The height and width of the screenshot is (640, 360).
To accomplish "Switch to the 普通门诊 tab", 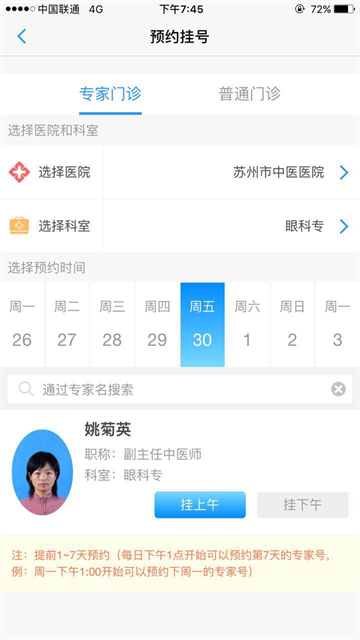I will pos(250,94).
